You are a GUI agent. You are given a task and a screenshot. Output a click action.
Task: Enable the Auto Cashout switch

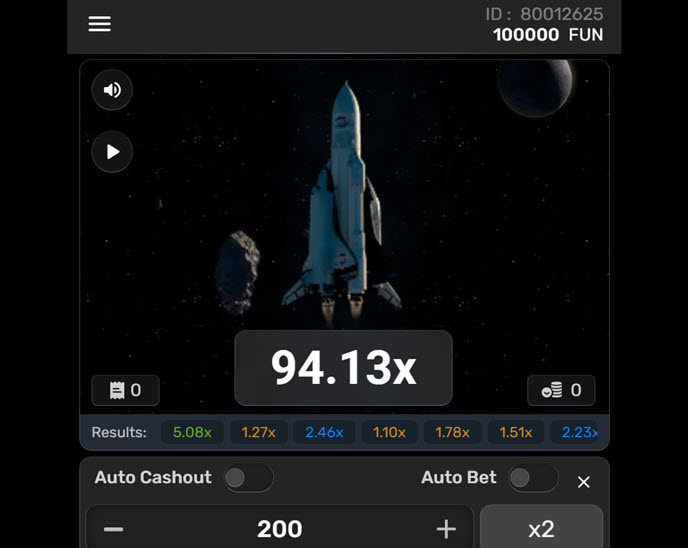tap(247, 478)
